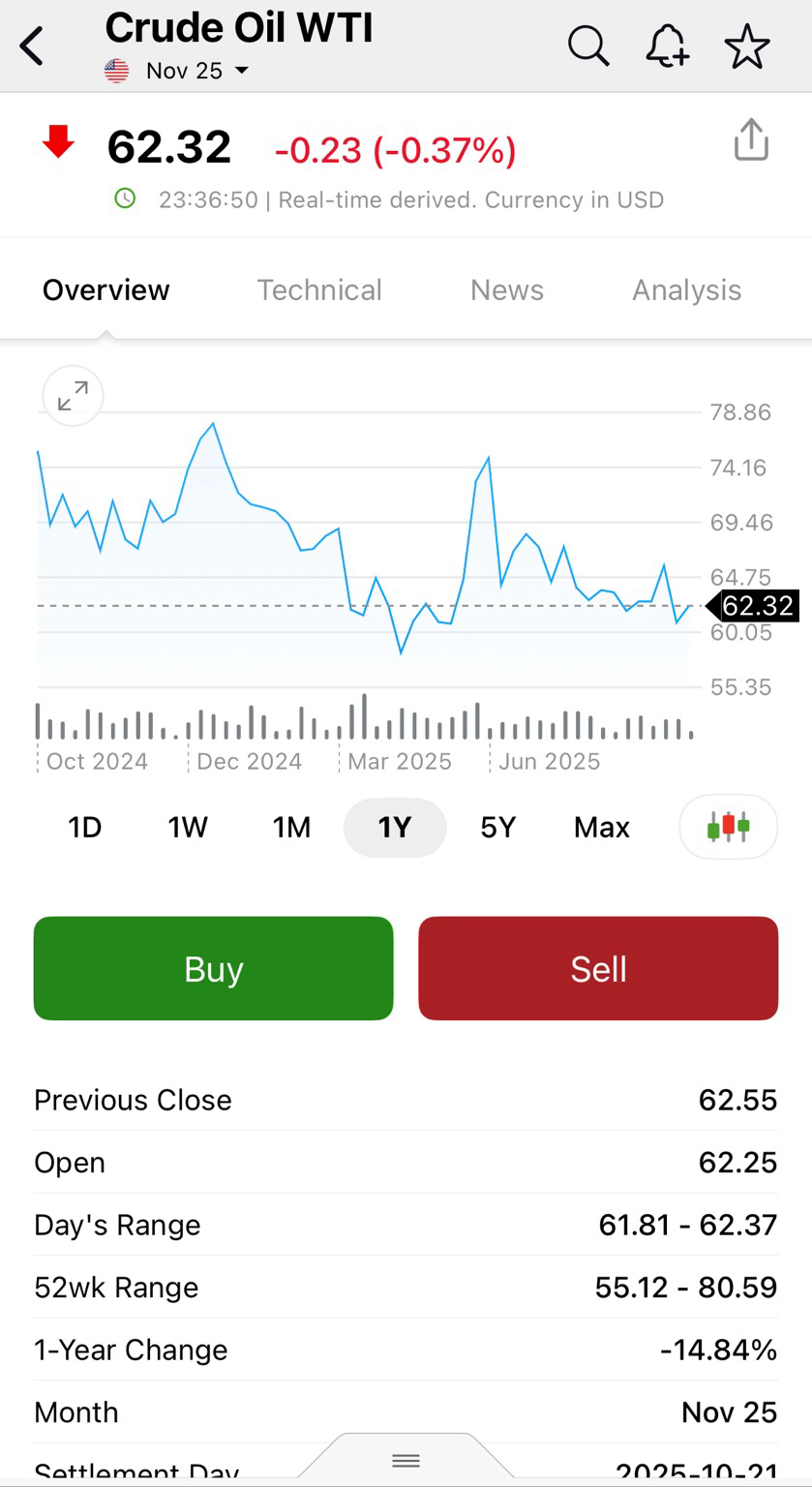Create an alert with the bell icon
Image resolution: width=812 pixels, height=1487 pixels.
pyautogui.click(x=667, y=46)
